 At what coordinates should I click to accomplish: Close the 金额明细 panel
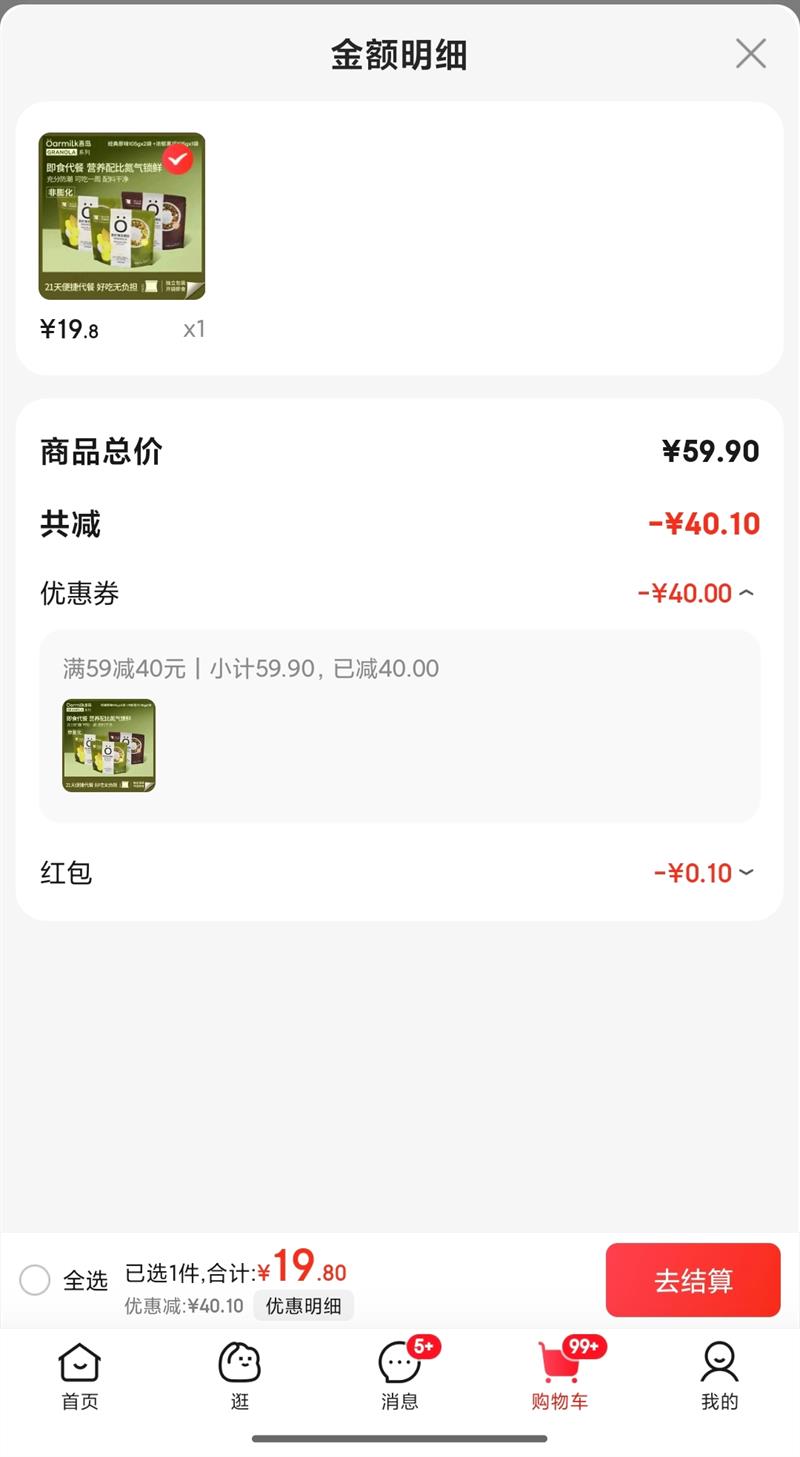[750, 53]
